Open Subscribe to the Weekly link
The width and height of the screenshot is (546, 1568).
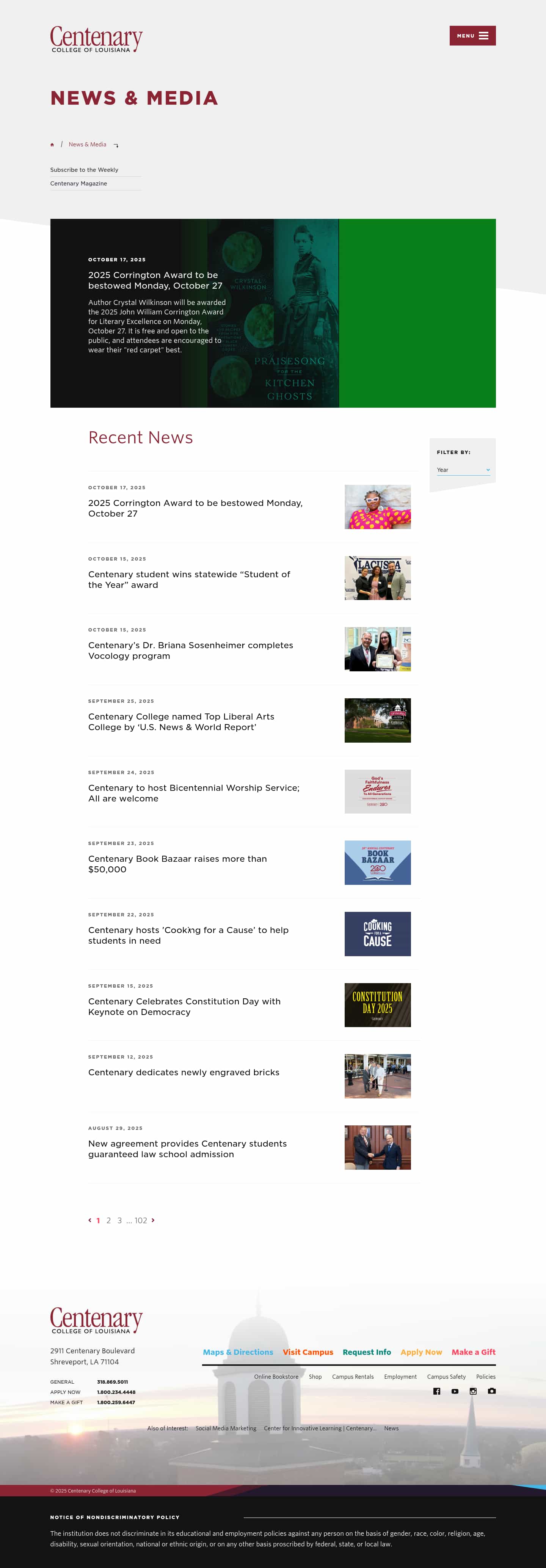click(x=84, y=170)
